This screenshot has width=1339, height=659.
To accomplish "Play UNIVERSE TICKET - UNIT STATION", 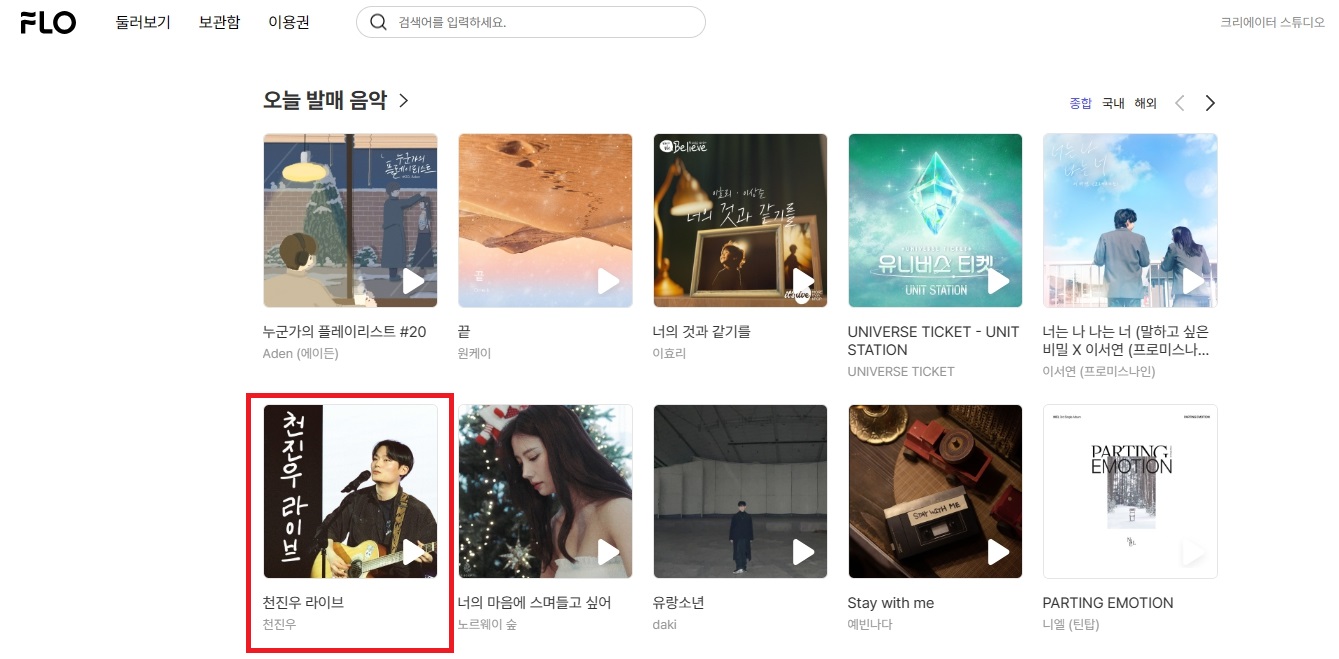I will [998, 282].
